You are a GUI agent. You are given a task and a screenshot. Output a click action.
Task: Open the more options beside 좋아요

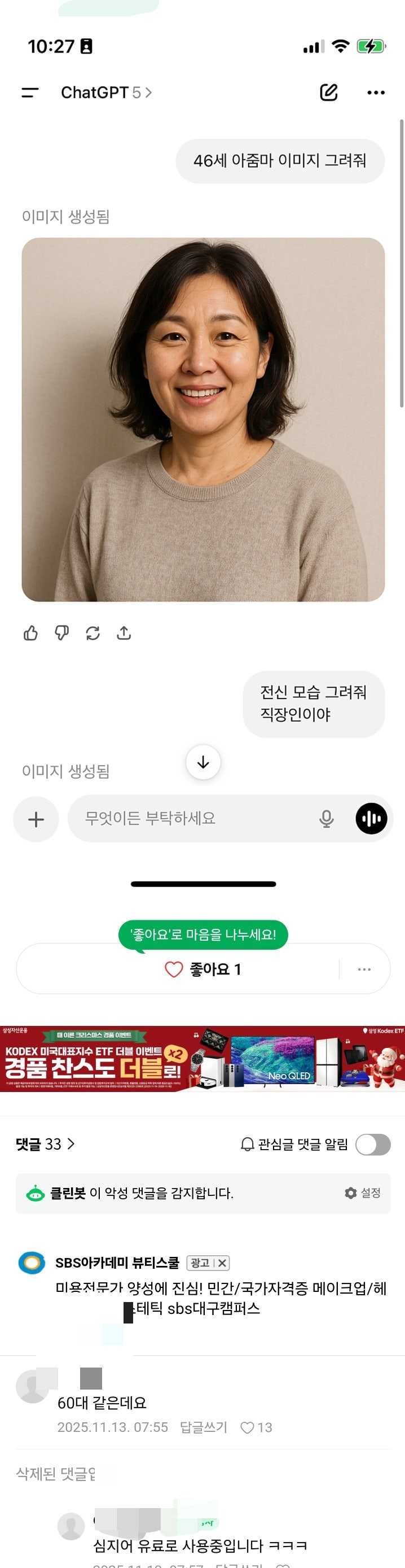[364, 969]
